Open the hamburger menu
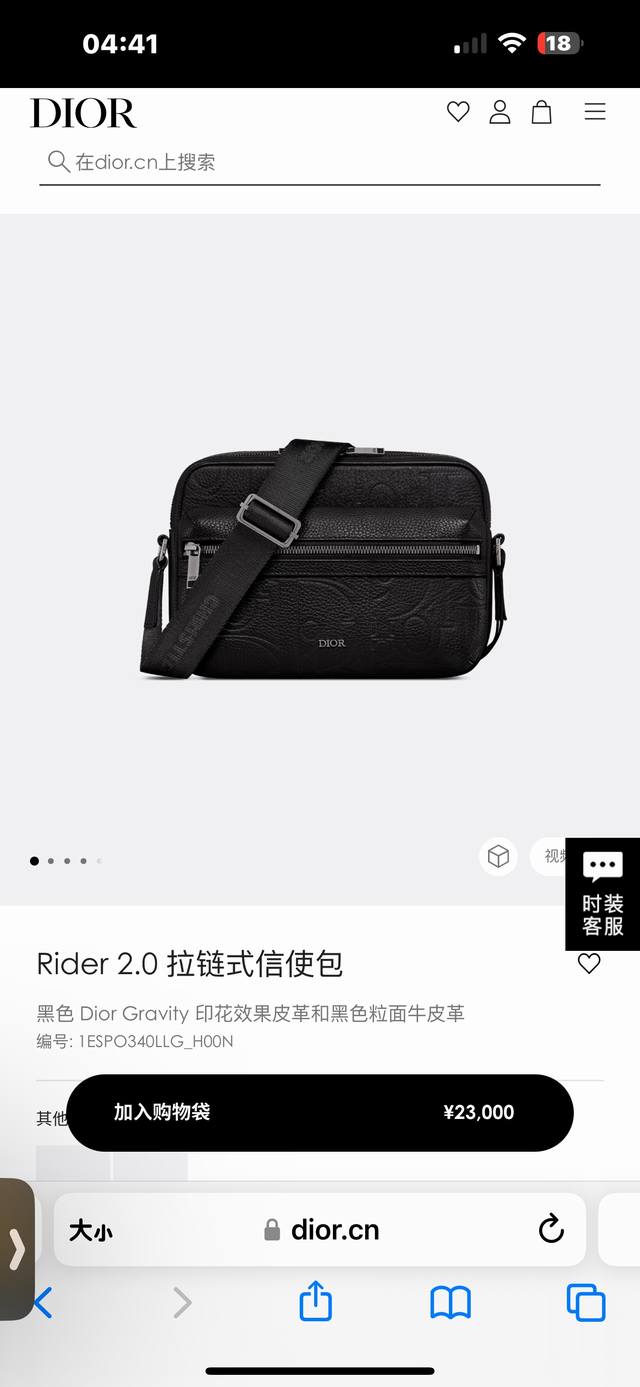 [x=595, y=112]
